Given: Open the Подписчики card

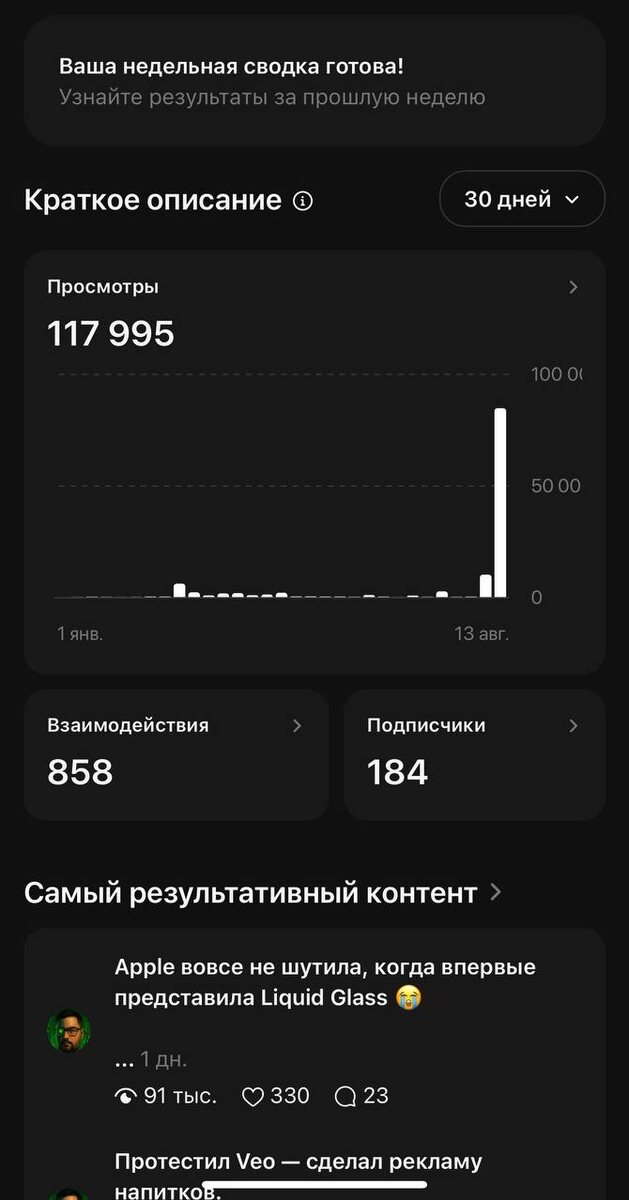Looking at the screenshot, I should coord(475,755).
